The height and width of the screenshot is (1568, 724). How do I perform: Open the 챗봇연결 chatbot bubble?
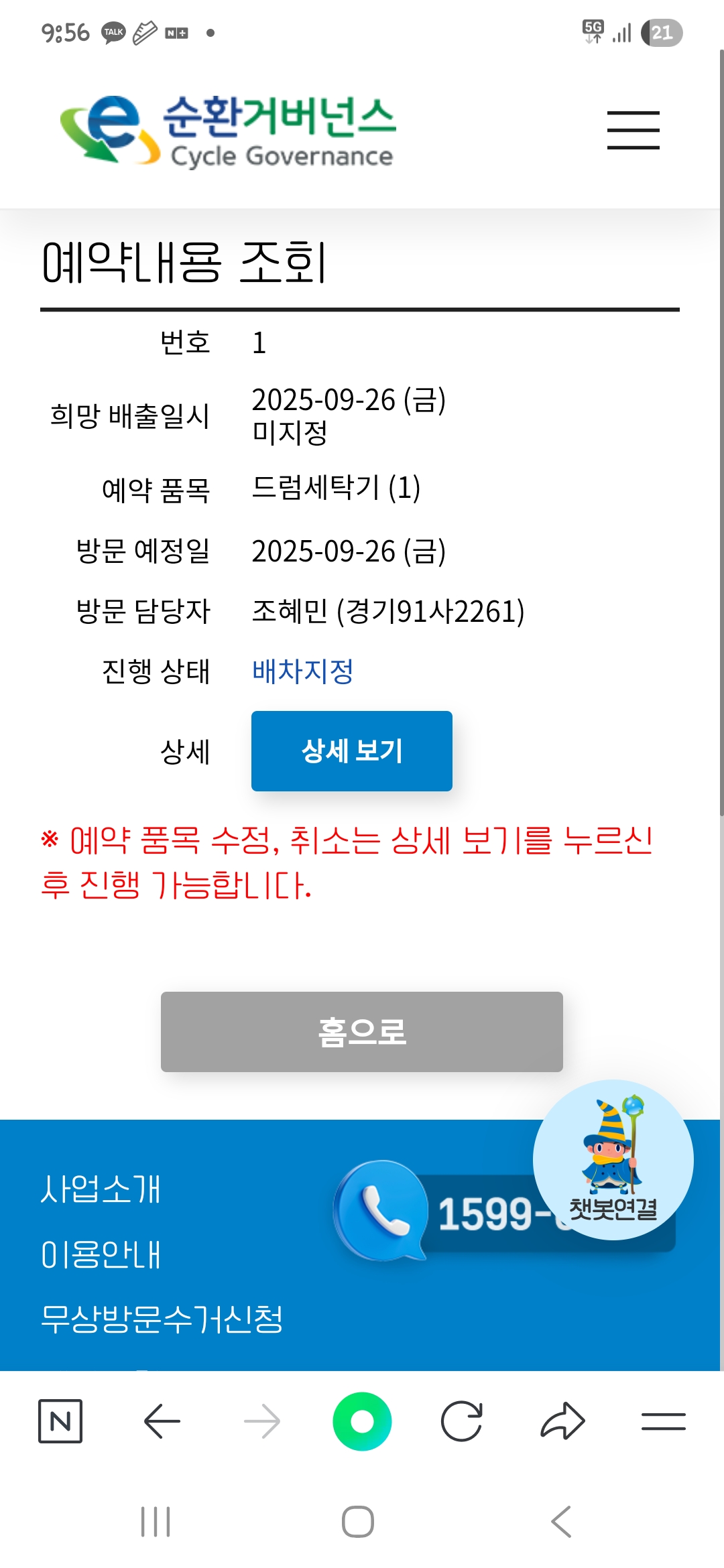(613, 1159)
